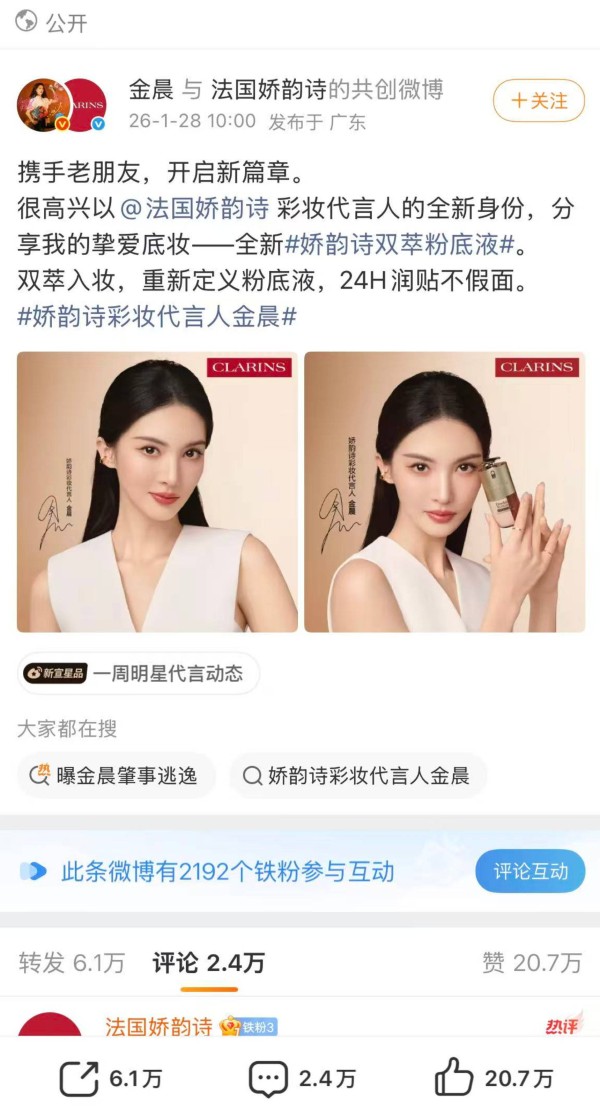Follow with the 关注 button
Screen dimensions: 600x1108
point(538,101)
